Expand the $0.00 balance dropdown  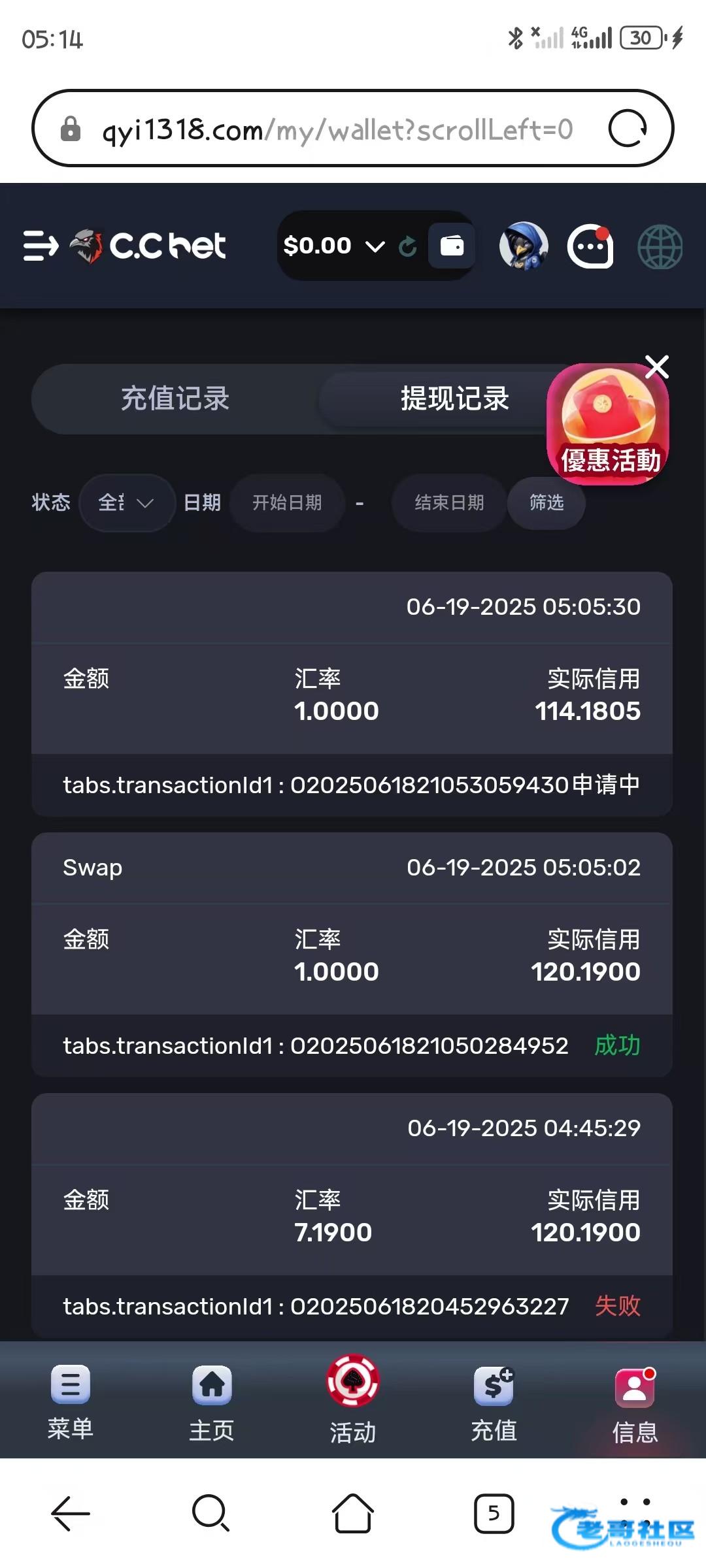pos(375,246)
